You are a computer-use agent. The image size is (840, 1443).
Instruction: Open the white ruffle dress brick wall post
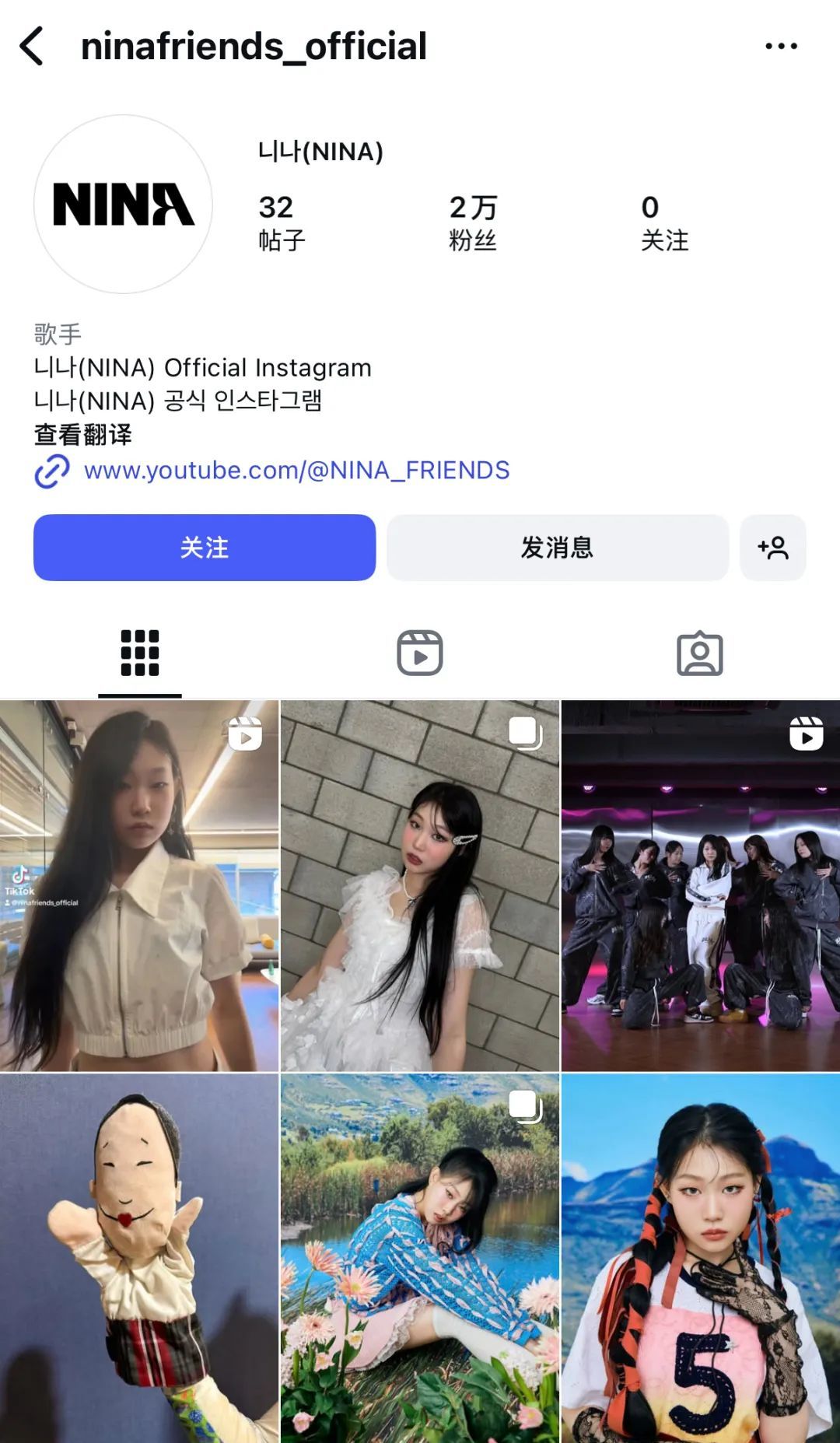(x=420, y=886)
